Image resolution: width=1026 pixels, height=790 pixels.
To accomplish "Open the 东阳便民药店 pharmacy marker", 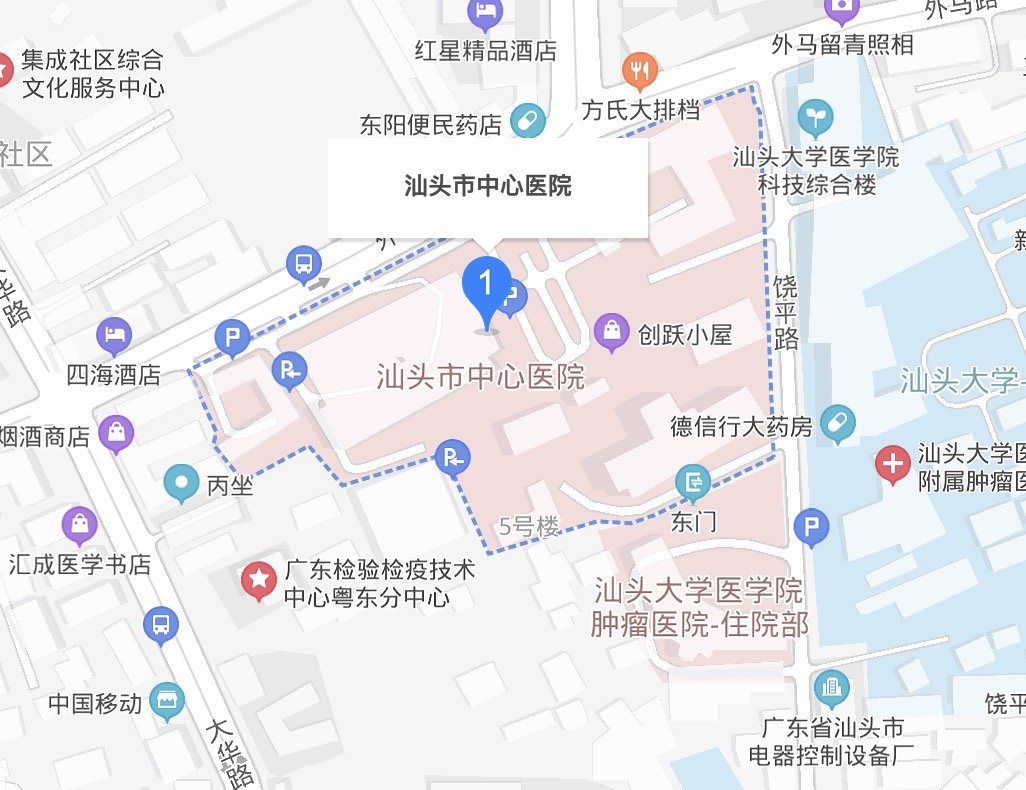I will tap(526, 122).
